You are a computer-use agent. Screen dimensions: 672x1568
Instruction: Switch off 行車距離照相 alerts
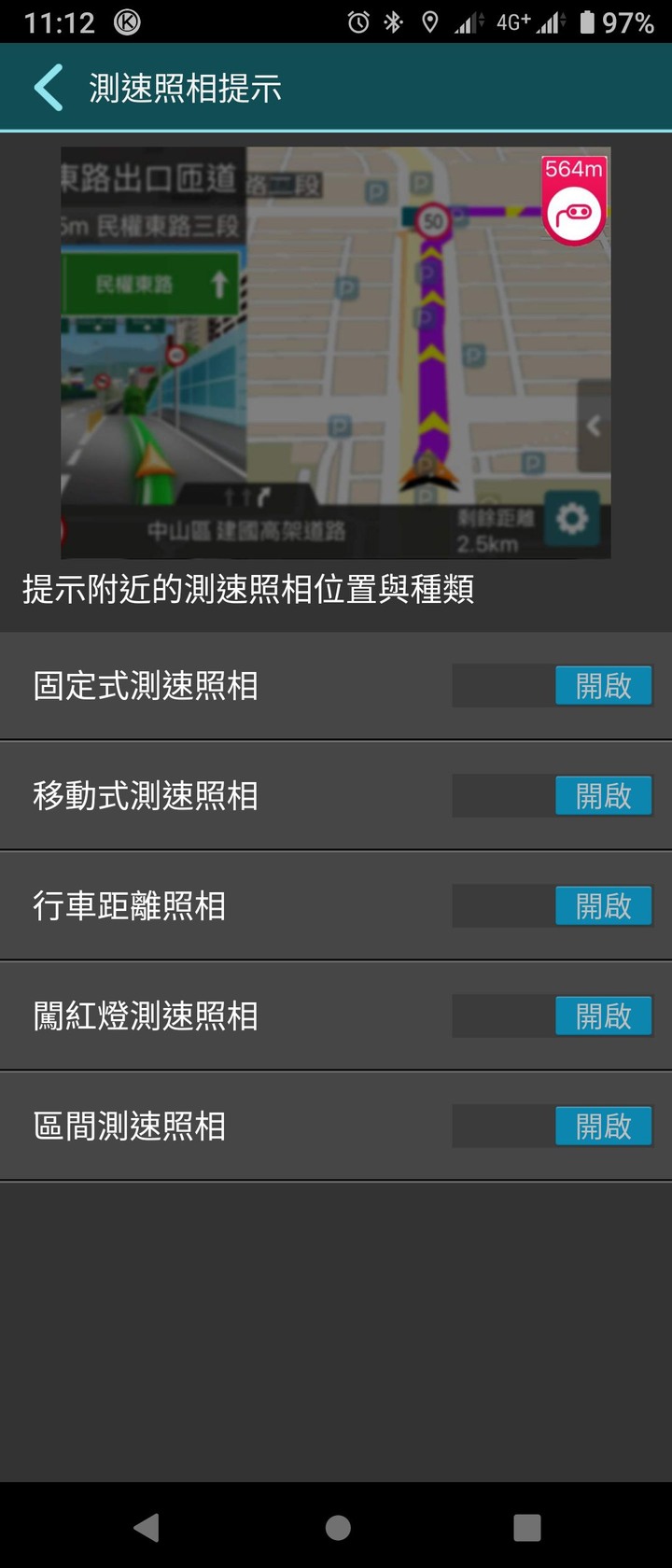click(553, 906)
